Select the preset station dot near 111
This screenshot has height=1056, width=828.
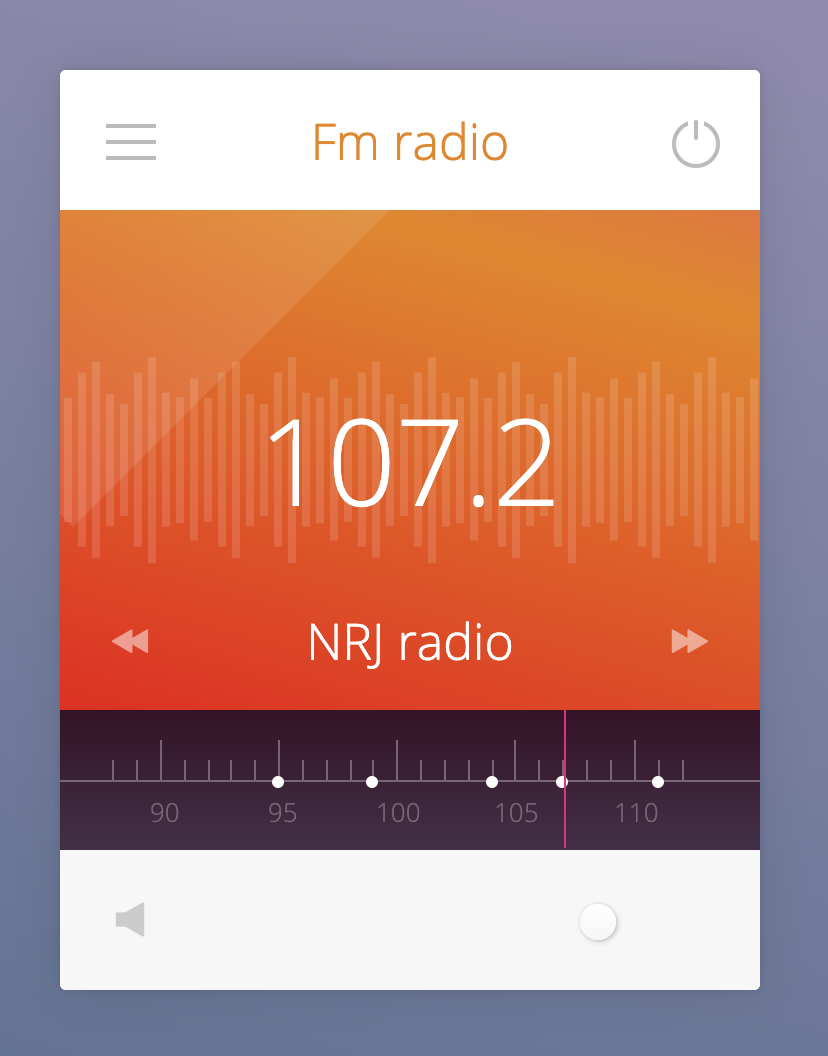click(658, 782)
